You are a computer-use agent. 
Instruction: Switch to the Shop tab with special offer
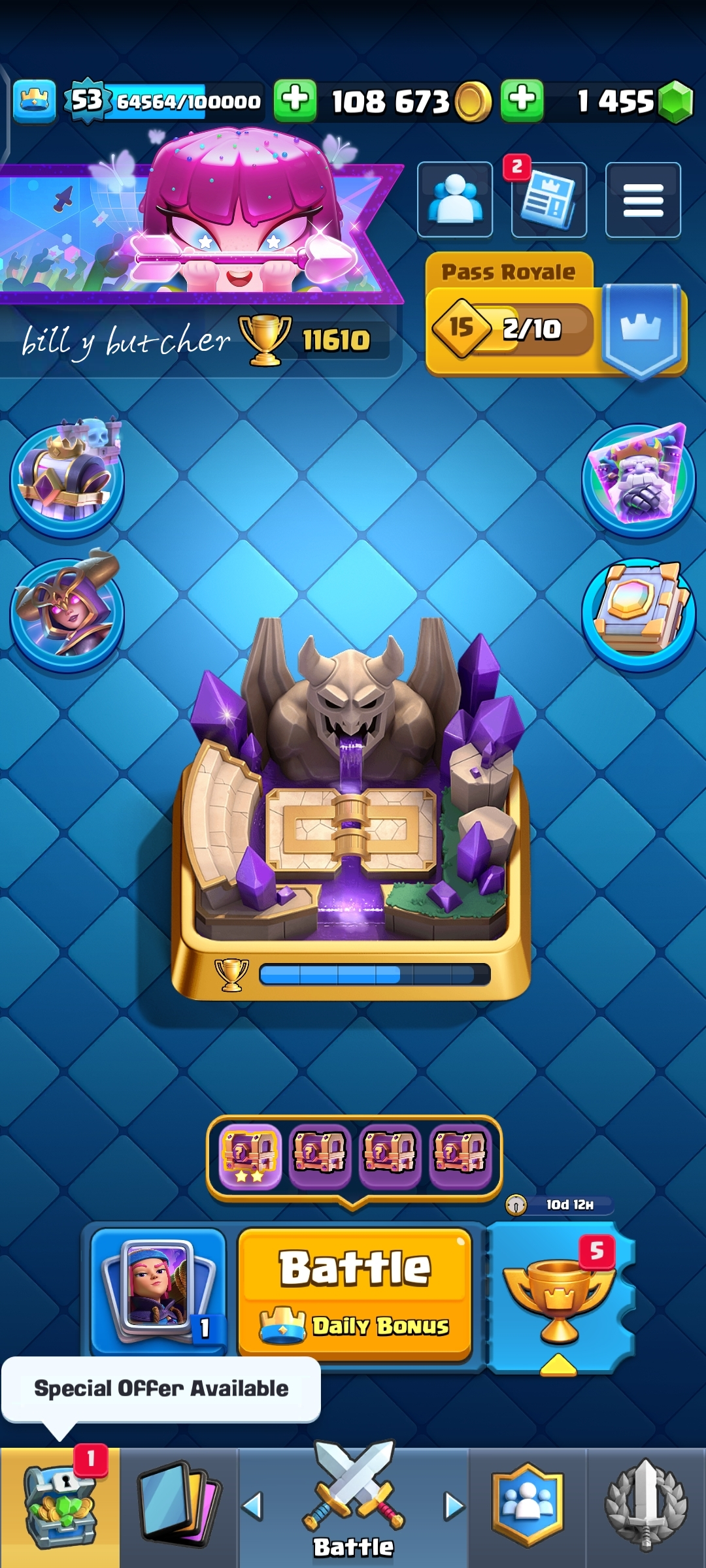(x=59, y=1506)
